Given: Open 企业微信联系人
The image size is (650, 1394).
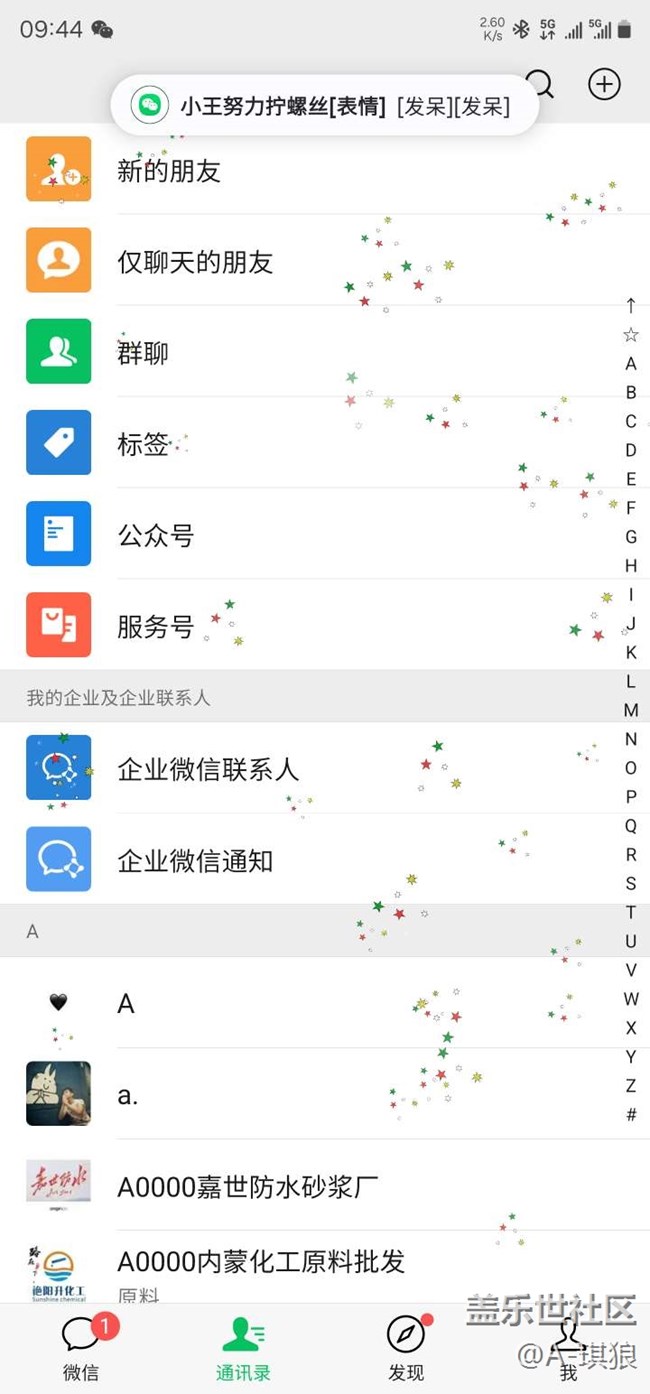Looking at the screenshot, I should pos(208,769).
